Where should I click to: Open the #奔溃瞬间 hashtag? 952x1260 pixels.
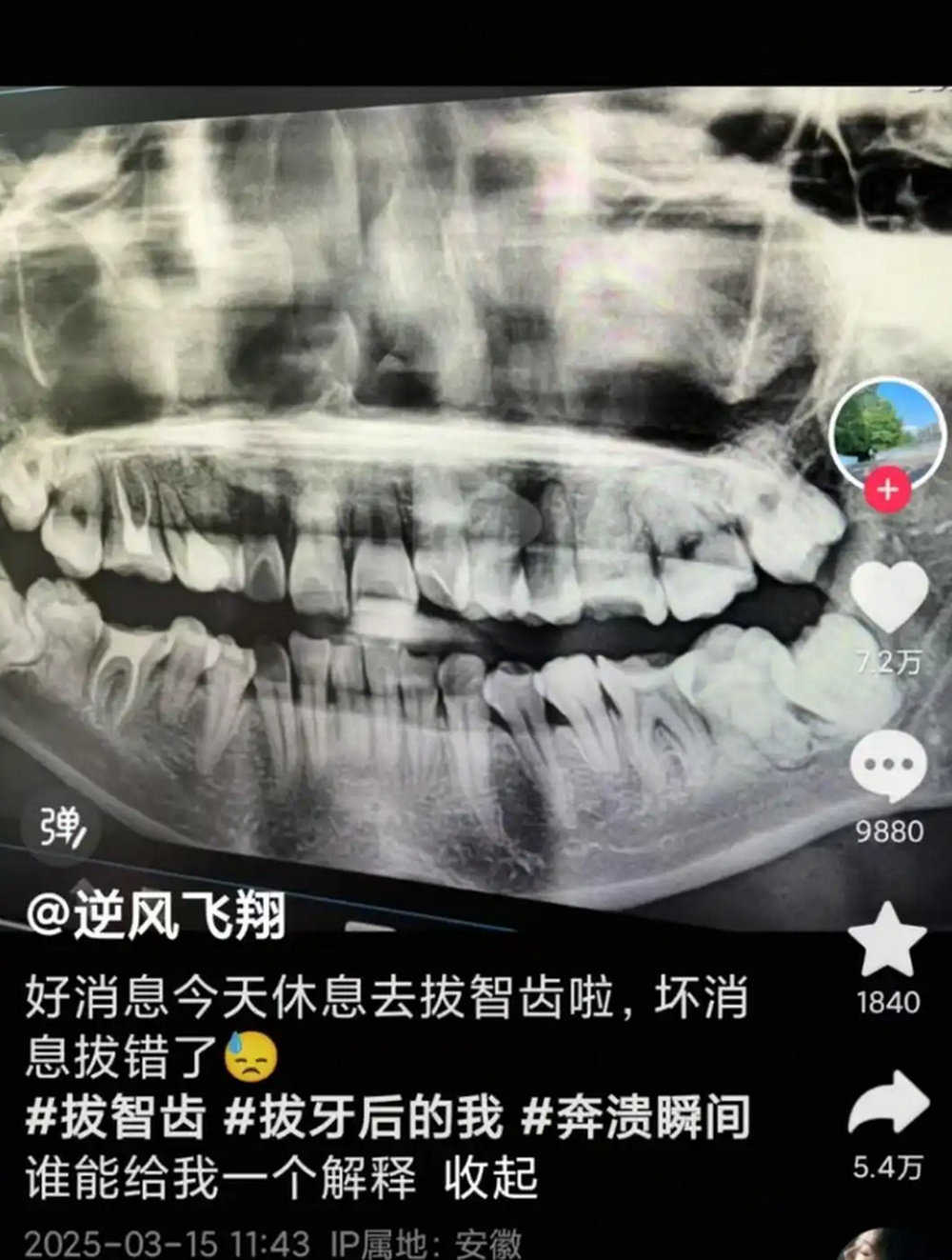click(x=636, y=1117)
